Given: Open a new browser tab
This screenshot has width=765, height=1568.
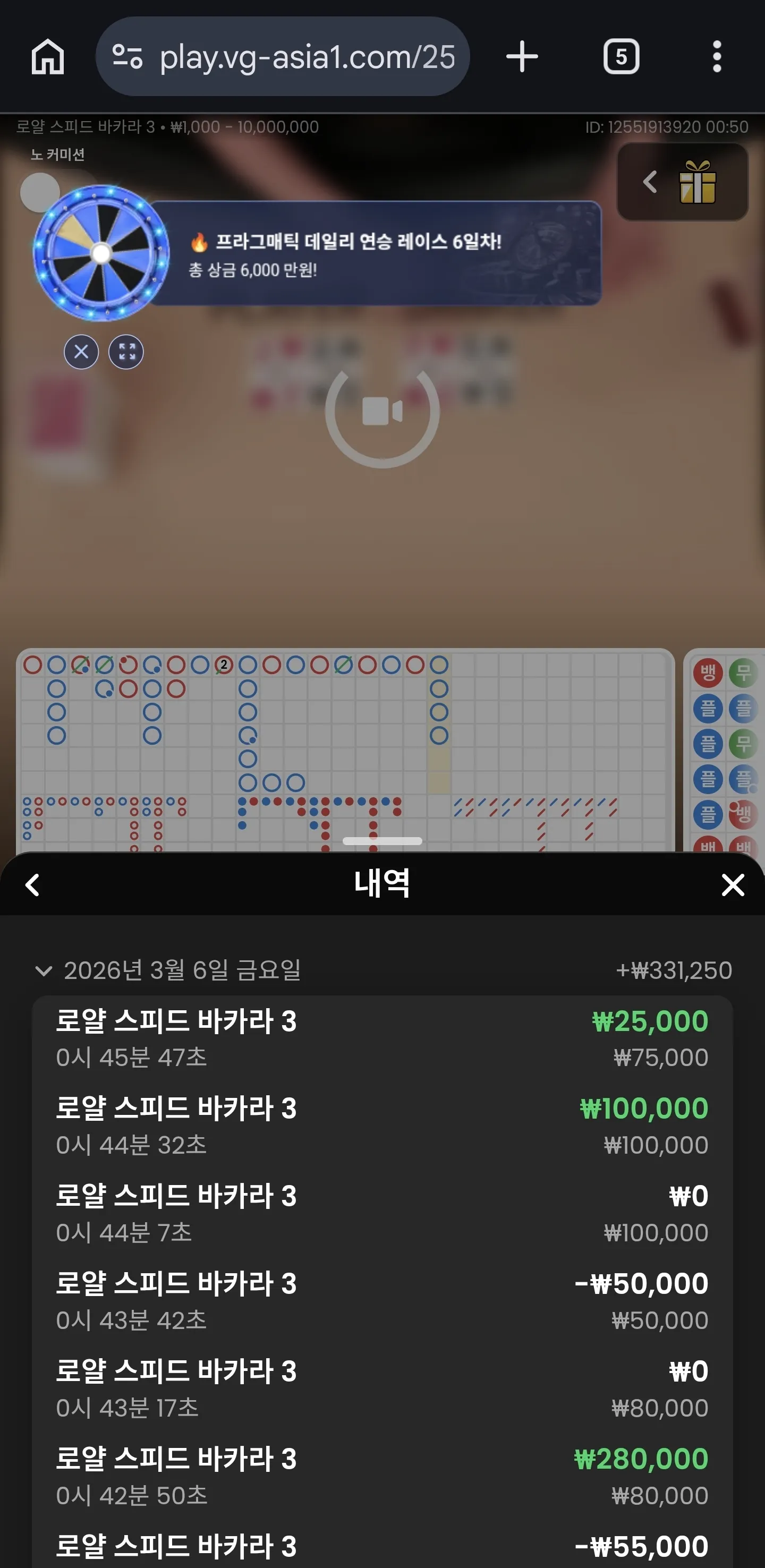Looking at the screenshot, I should [x=522, y=57].
